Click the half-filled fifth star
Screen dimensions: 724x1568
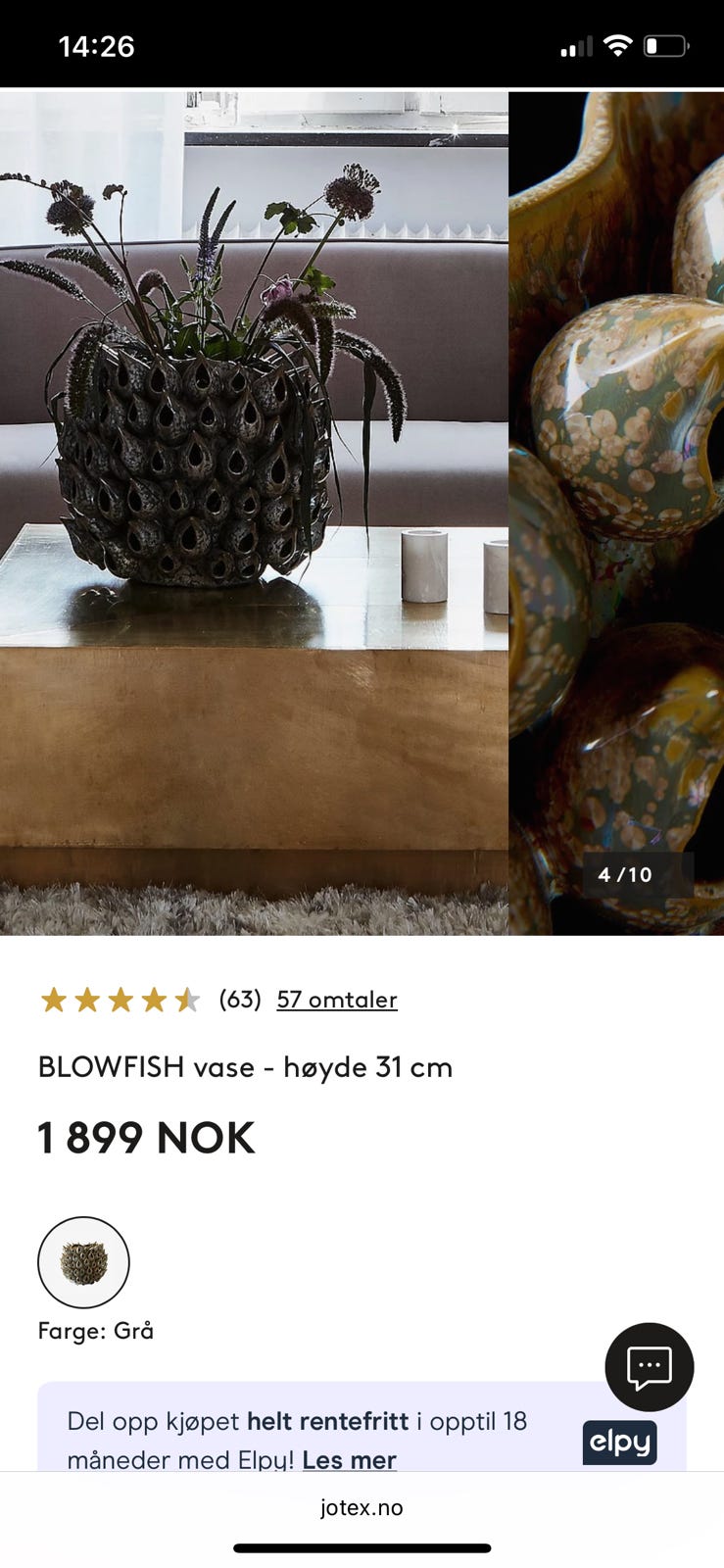point(189,999)
